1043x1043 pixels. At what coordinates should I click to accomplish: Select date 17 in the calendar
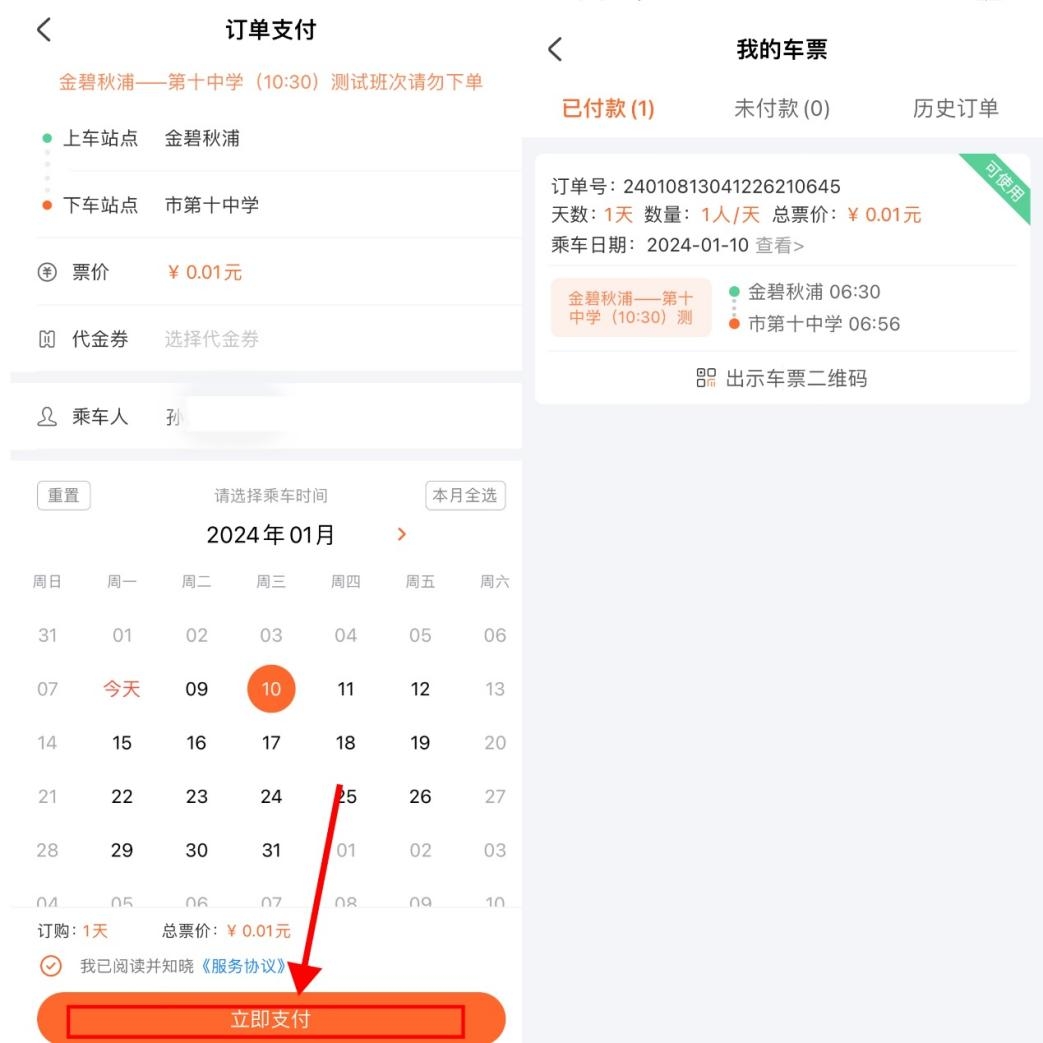(271, 743)
